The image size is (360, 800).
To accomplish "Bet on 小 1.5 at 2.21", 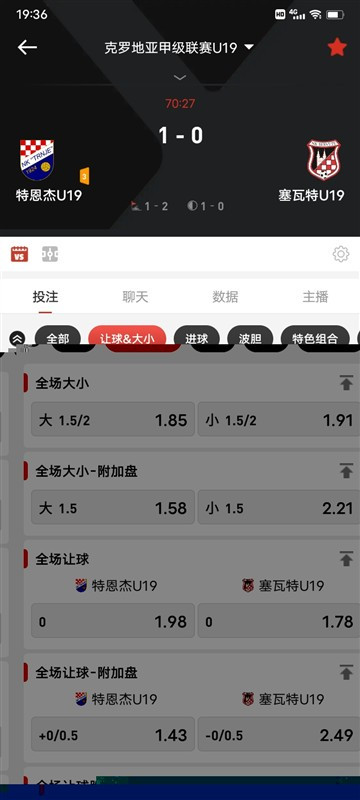I will click(x=279, y=508).
